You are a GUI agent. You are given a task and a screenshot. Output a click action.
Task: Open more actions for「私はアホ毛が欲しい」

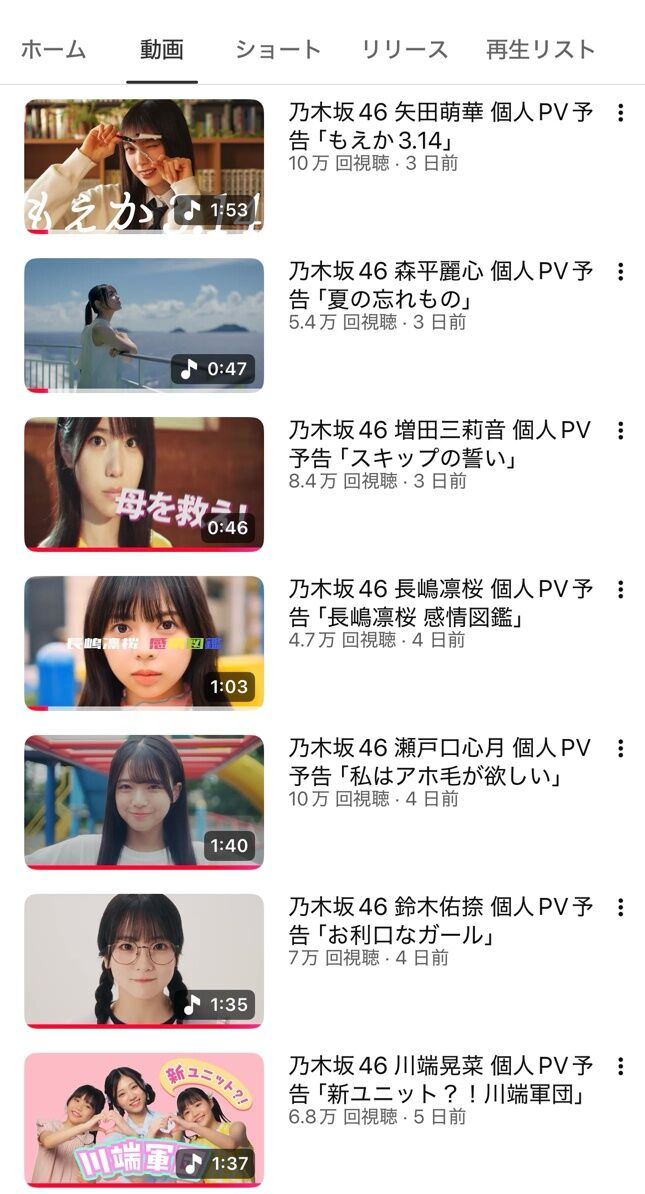click(621, 749)
